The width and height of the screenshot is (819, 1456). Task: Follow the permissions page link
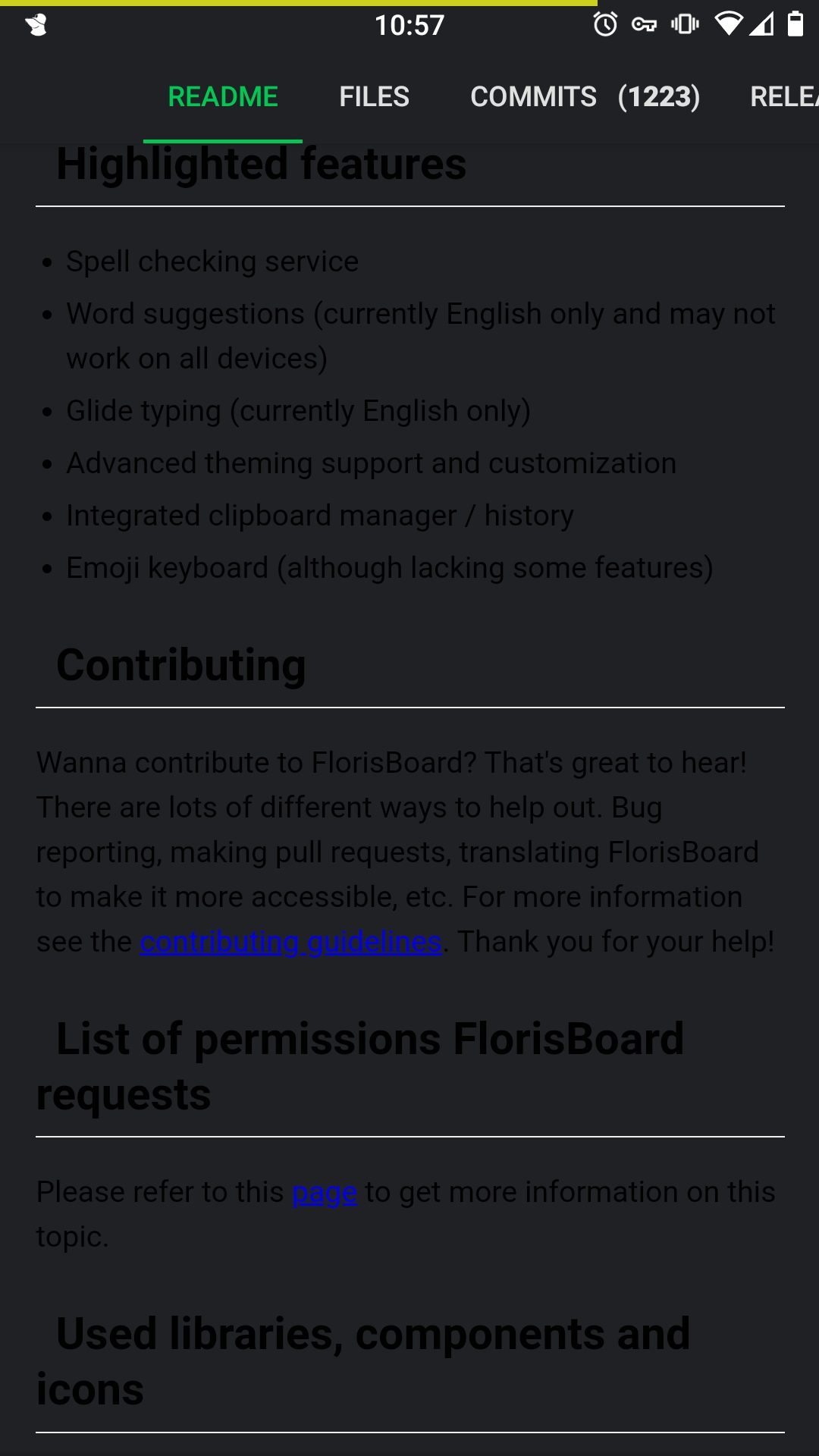tap(325, 1192)
